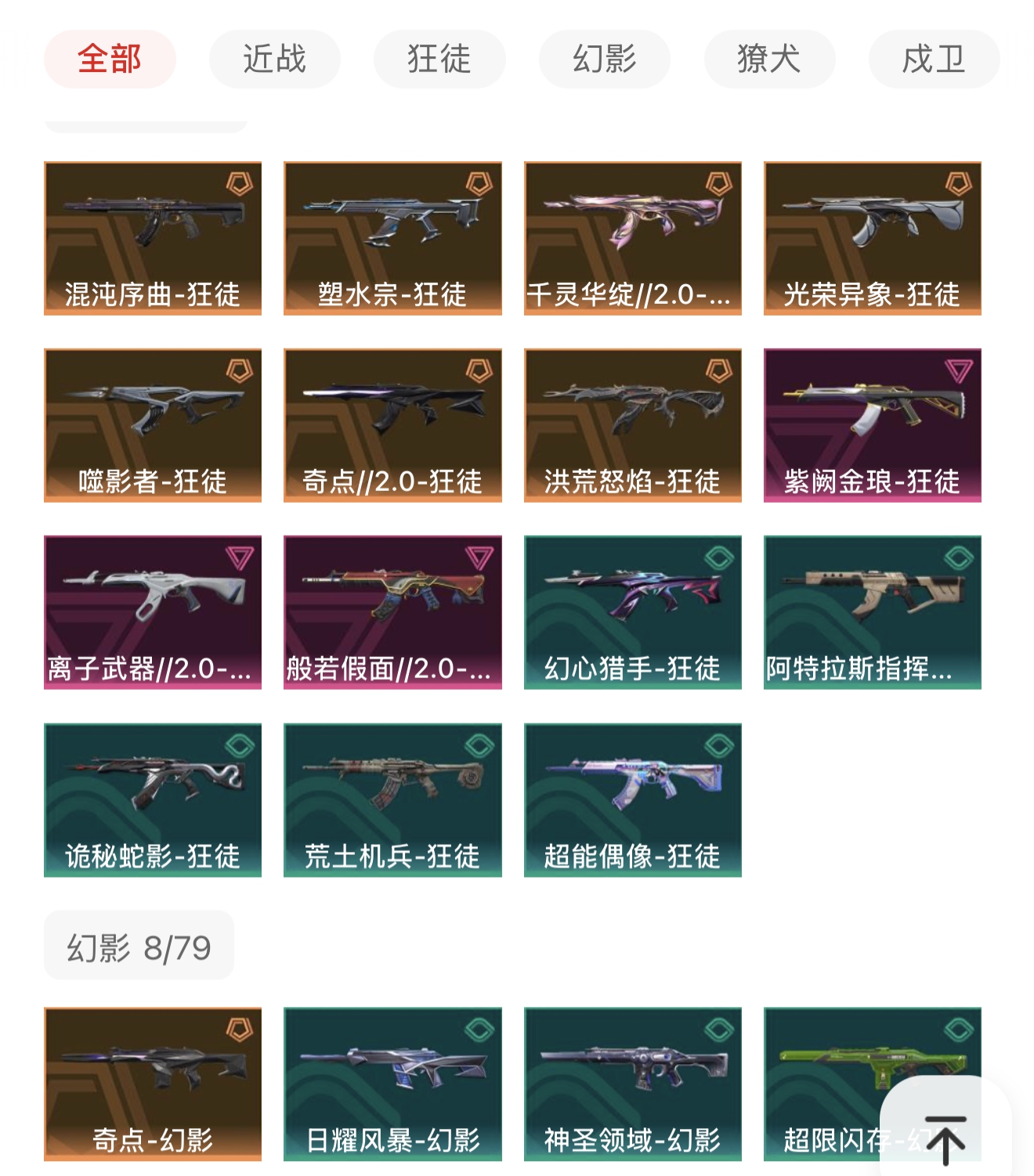View the 噬影者-狂徒 skin
Image resolution: width=1034 pixels, height=1176 pixels.
coord(153,425)
